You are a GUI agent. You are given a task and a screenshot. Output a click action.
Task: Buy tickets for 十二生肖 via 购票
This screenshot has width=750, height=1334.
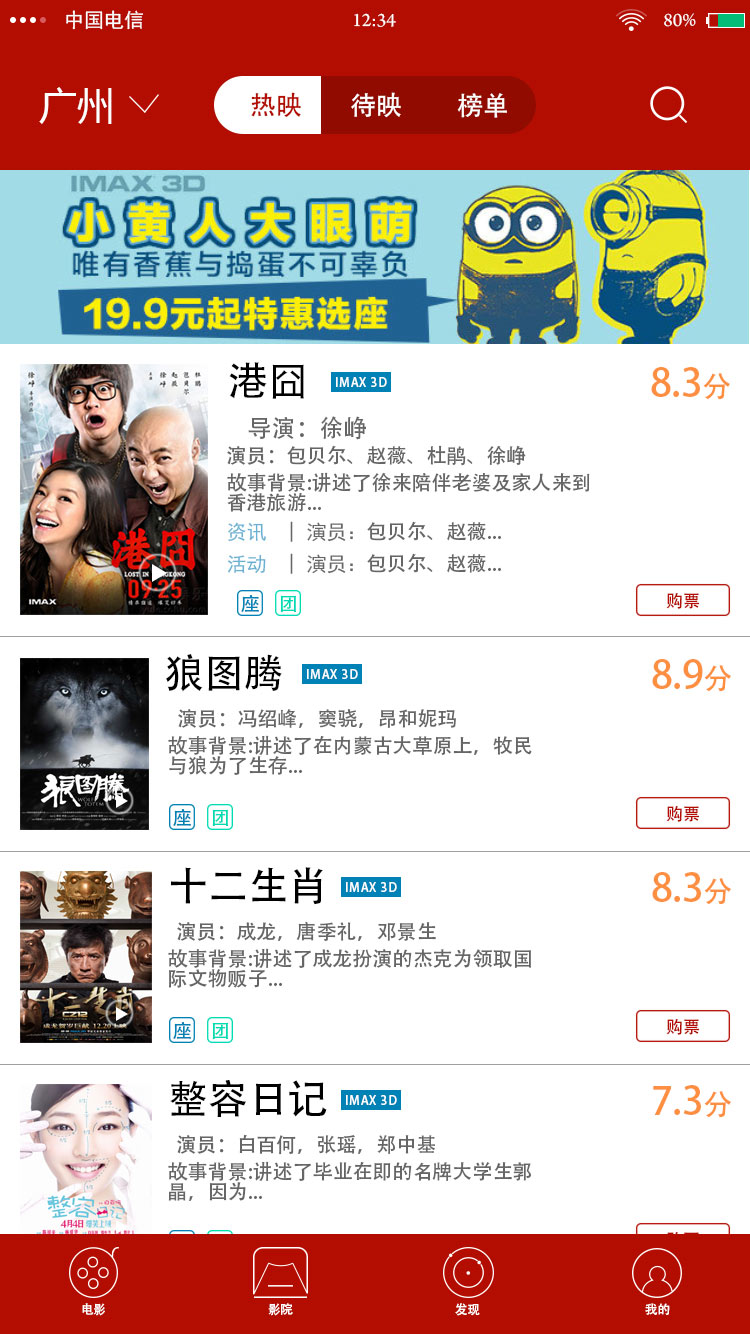point(682,1026)
